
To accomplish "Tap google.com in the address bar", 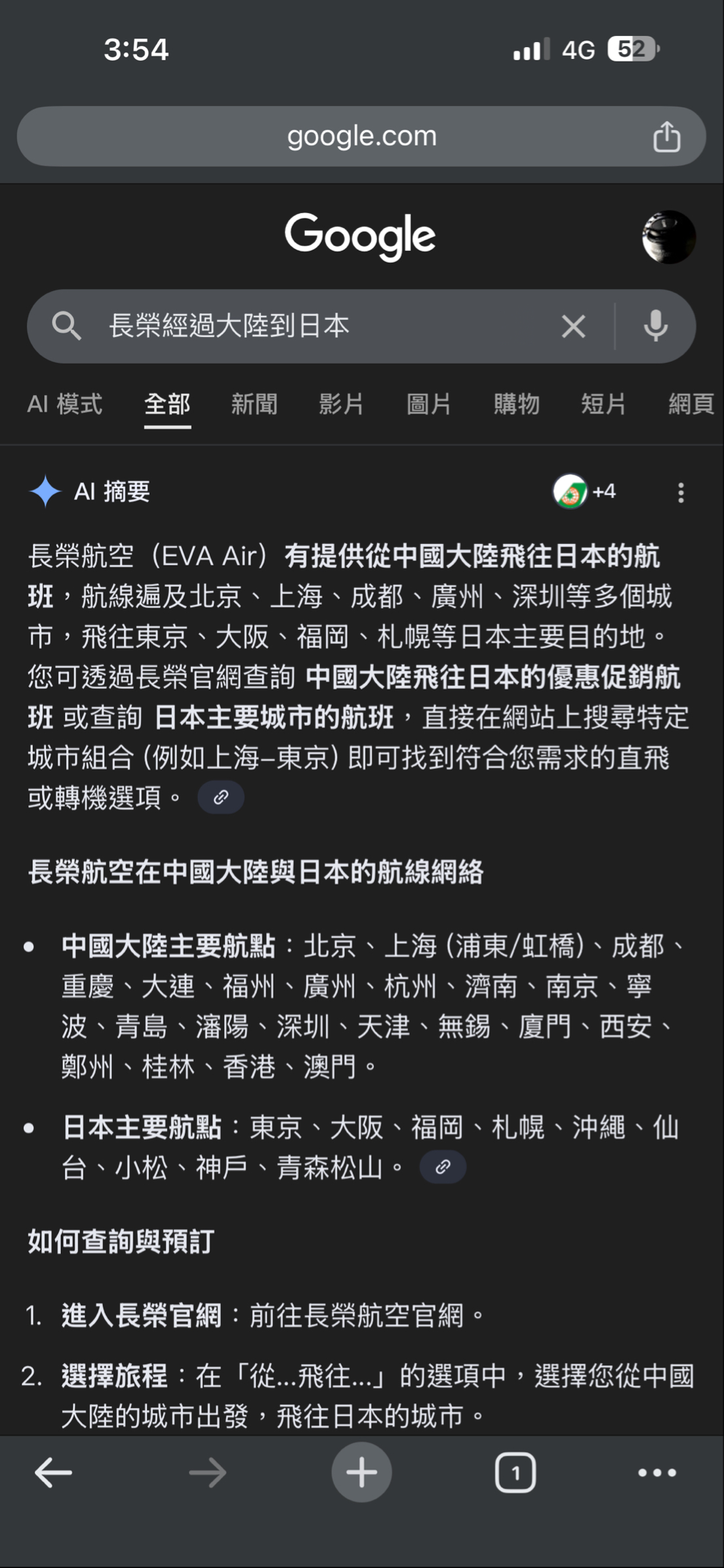I will pos(363,136).
